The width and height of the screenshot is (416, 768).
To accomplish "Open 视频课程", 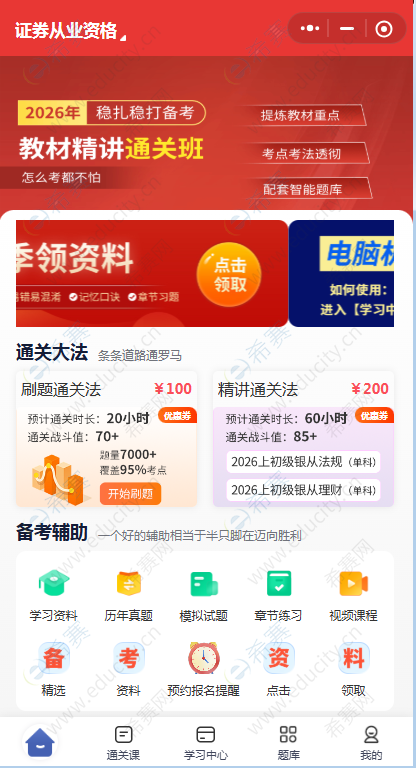I will (353, 595).
